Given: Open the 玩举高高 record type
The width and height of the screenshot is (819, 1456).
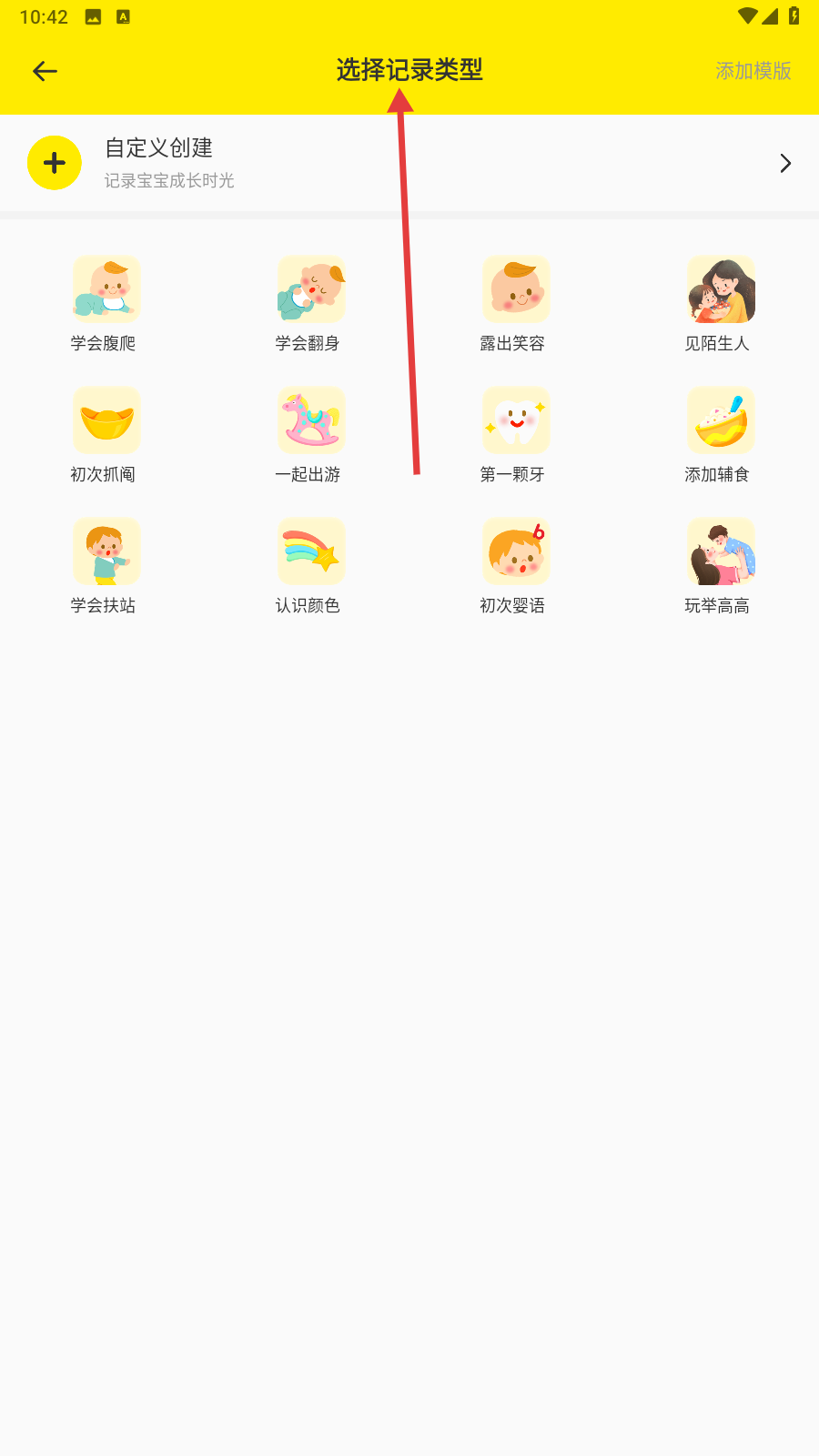Looking at the screenshot, I should [x=720, y=552].
